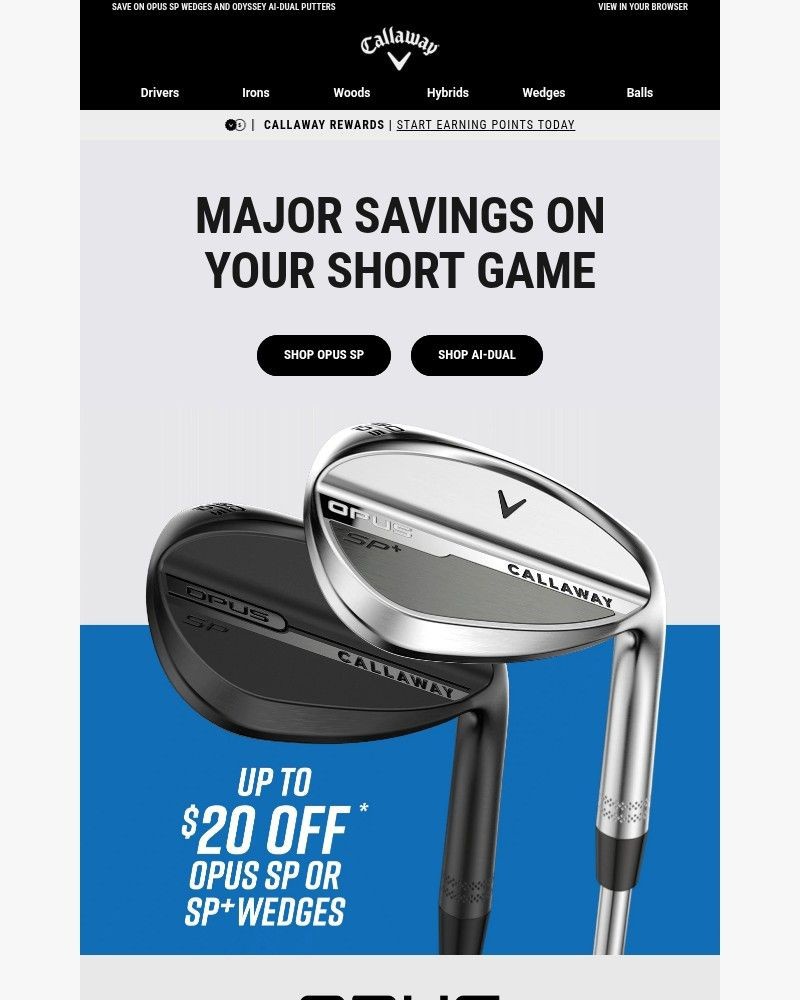The image size is (800, 1000).
Task: Select Hybrids in the top navigation
Action: click(x=447, y=92)
